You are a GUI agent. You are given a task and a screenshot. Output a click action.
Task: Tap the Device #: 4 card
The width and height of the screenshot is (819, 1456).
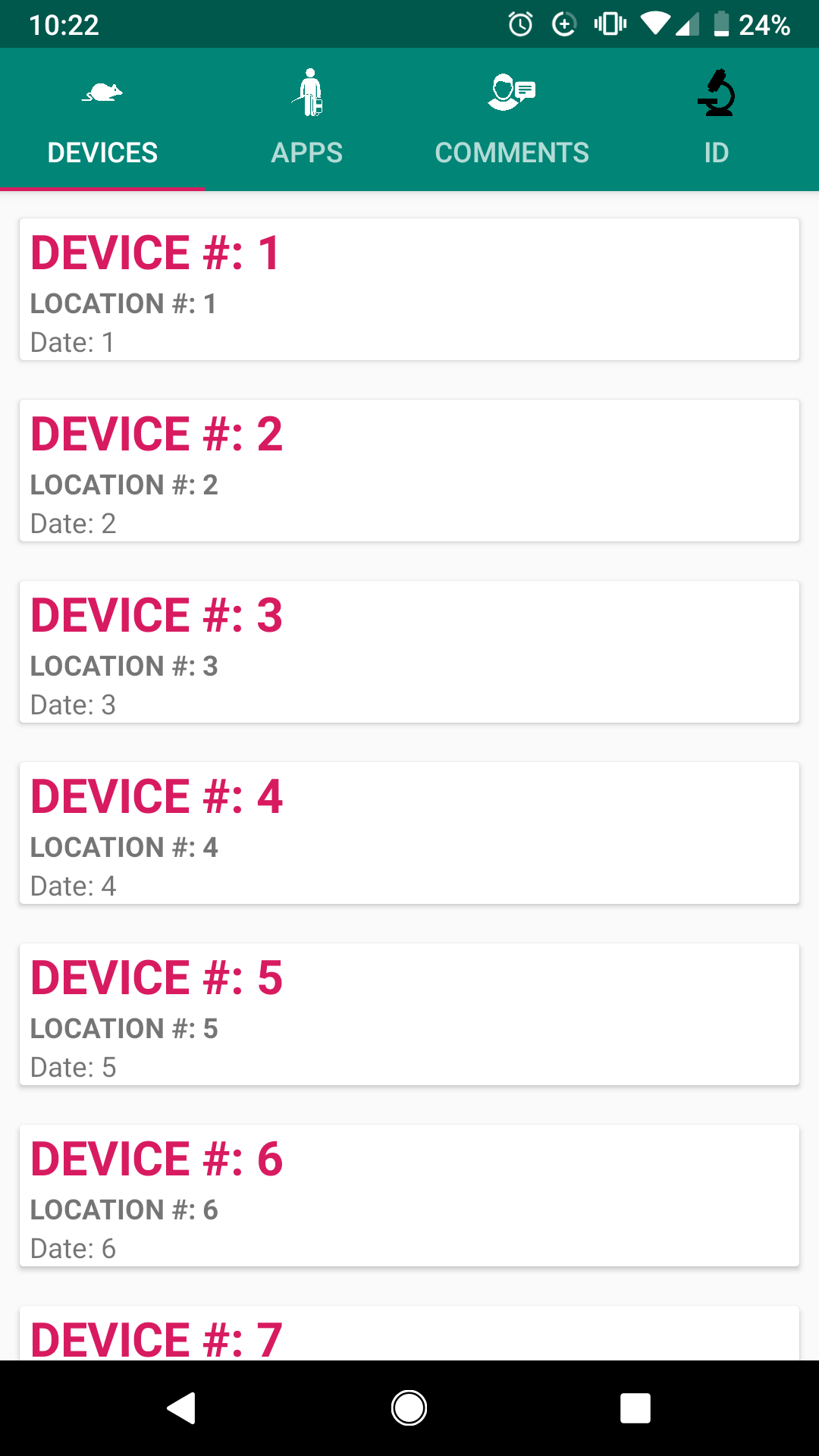click(409, 833)
